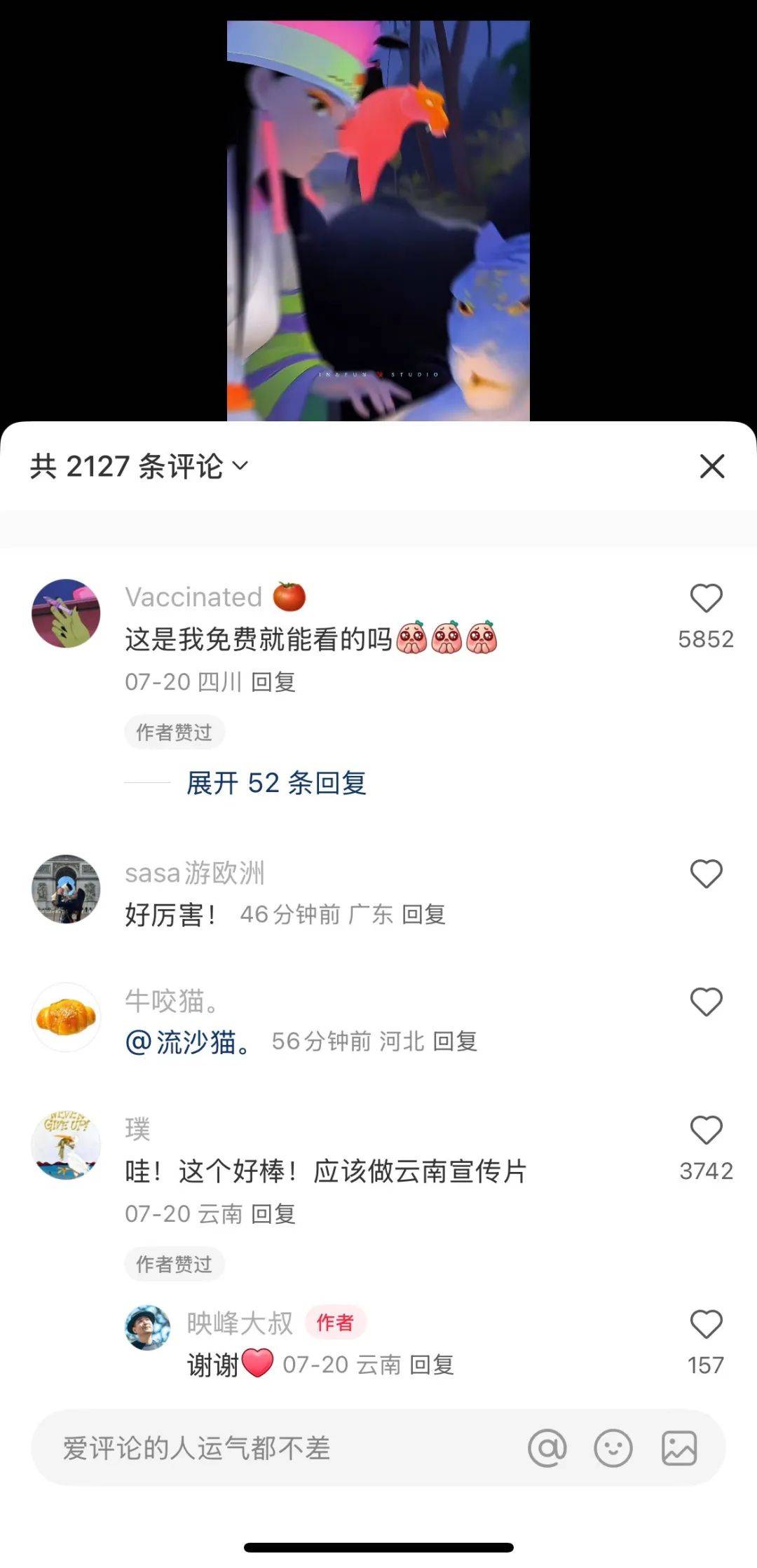The image size is (757, 1568).
Task: Tap the comment input field
Action: pyautogui.click(x=280, y=1447)
